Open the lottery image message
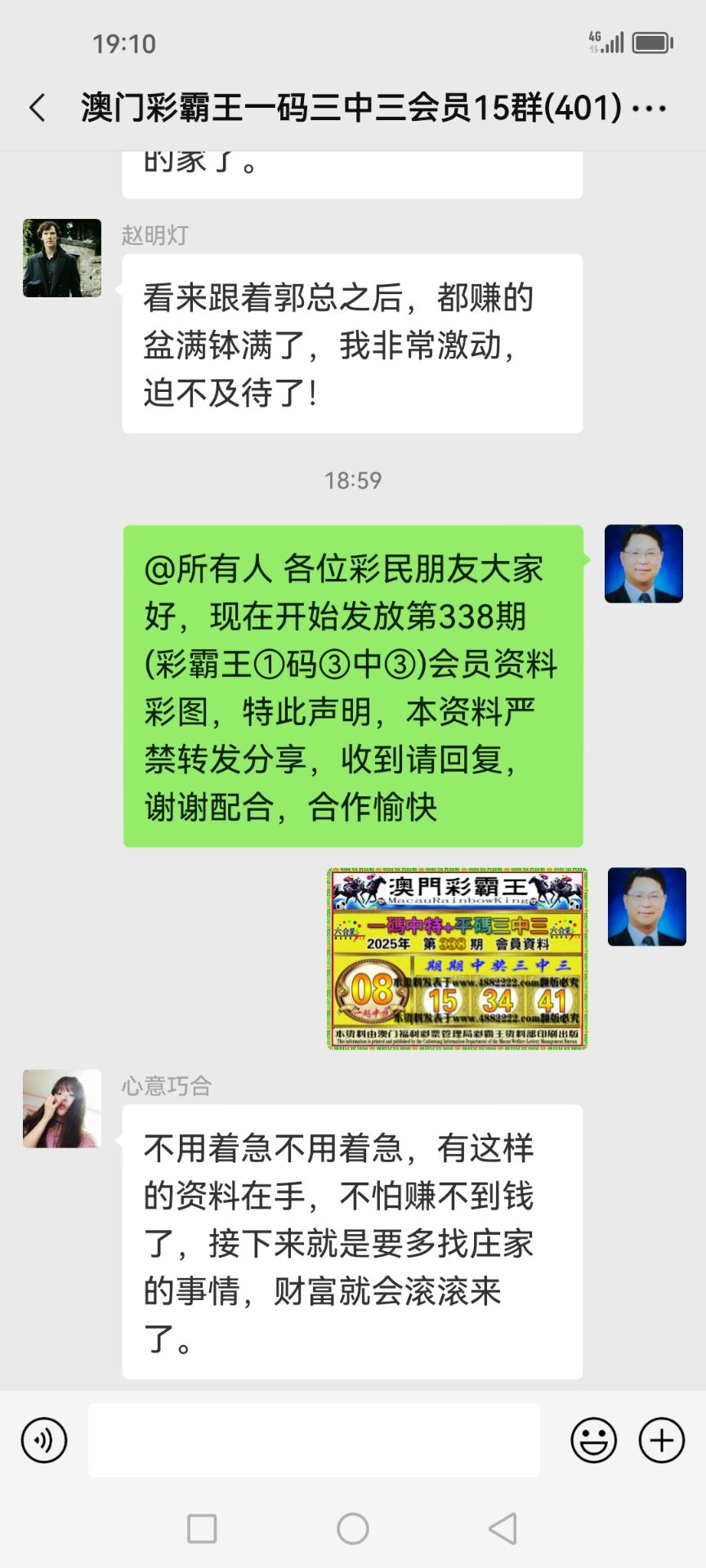Screen dimensions: 706x1568 [x=458, y=959]
